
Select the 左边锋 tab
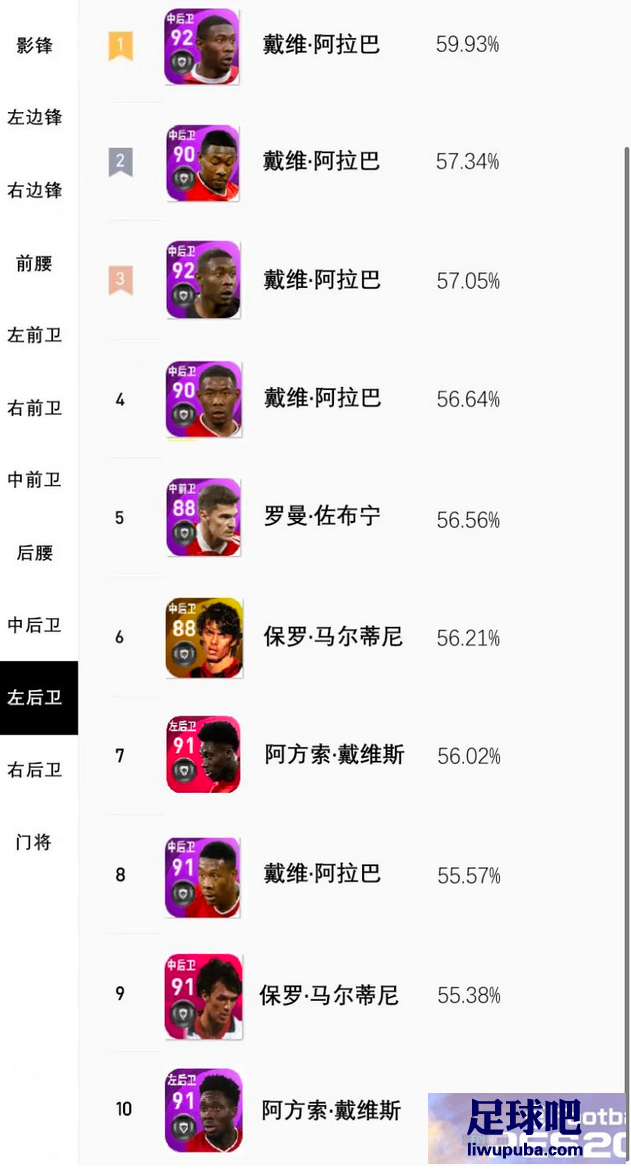(x=35, y=118)
